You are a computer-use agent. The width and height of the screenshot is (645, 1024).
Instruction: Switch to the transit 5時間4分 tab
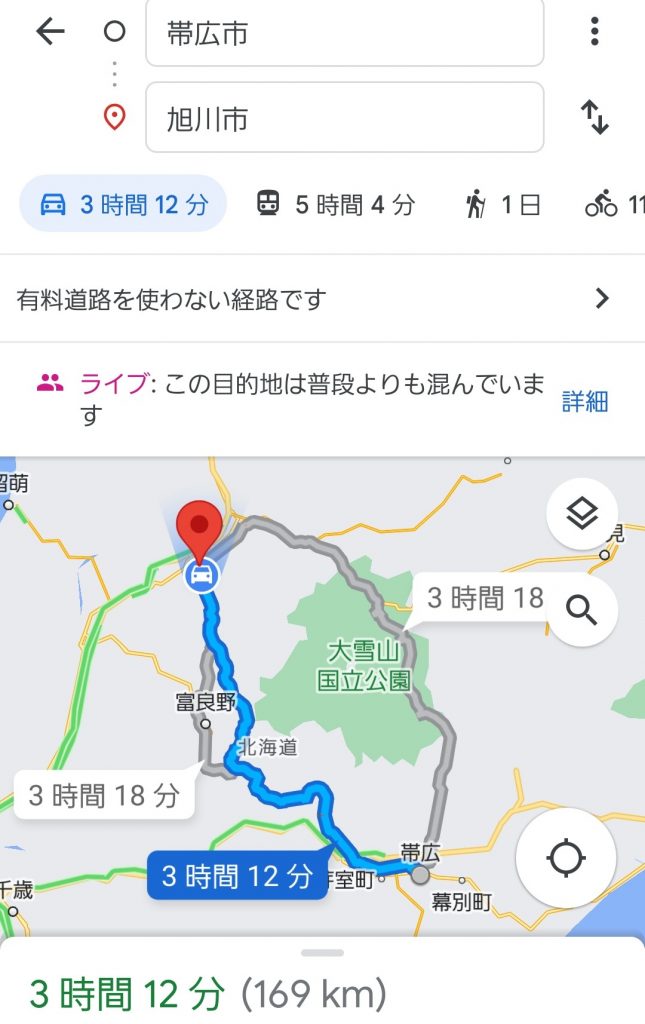coord(335,205)
